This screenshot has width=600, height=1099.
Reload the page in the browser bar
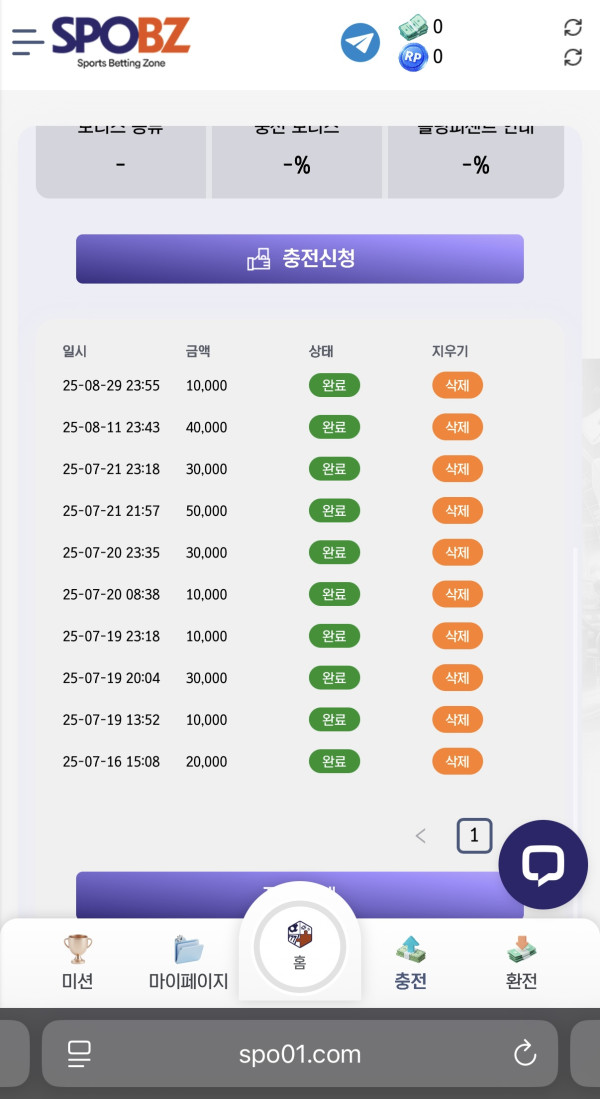[x=525, y=1053]
